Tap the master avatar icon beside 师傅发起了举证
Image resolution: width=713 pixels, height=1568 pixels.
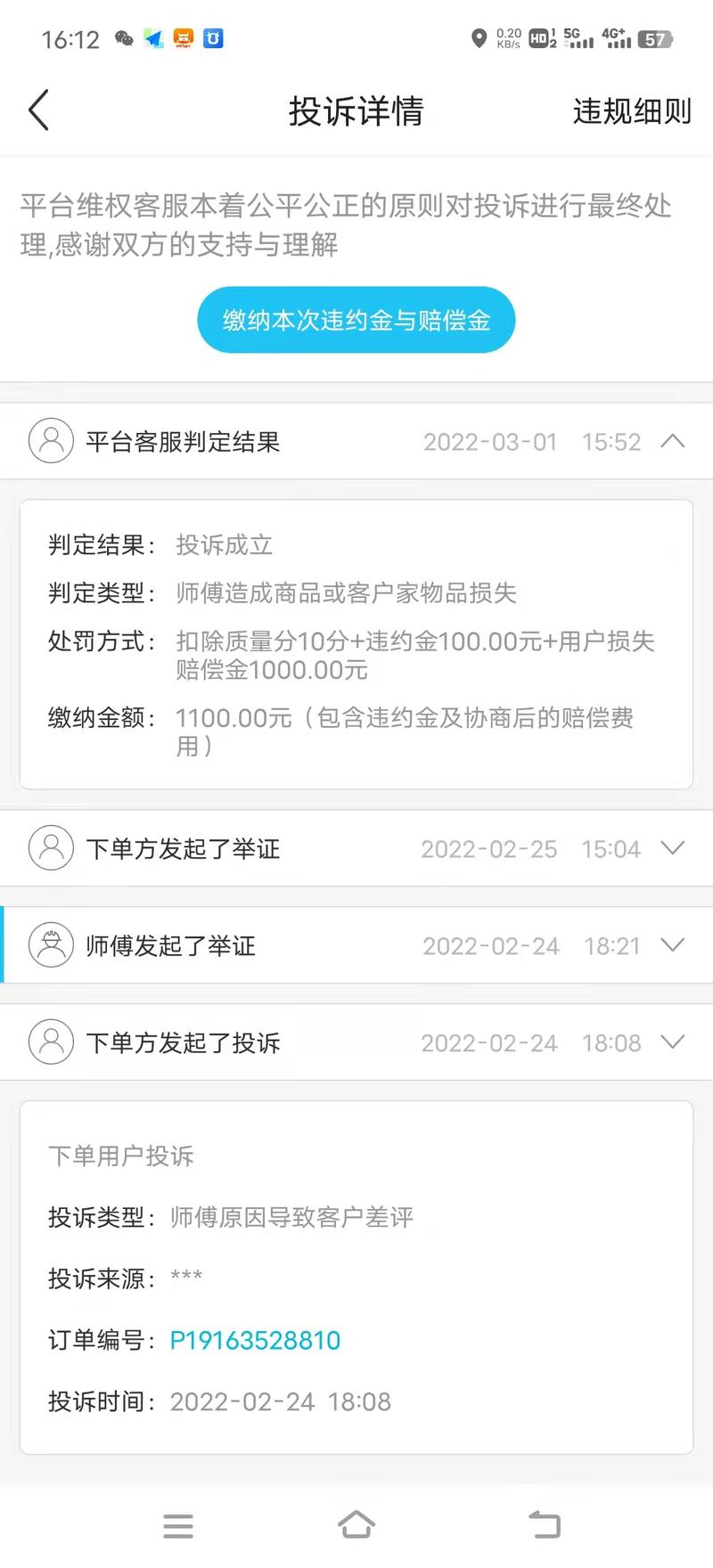click(51, 945)
